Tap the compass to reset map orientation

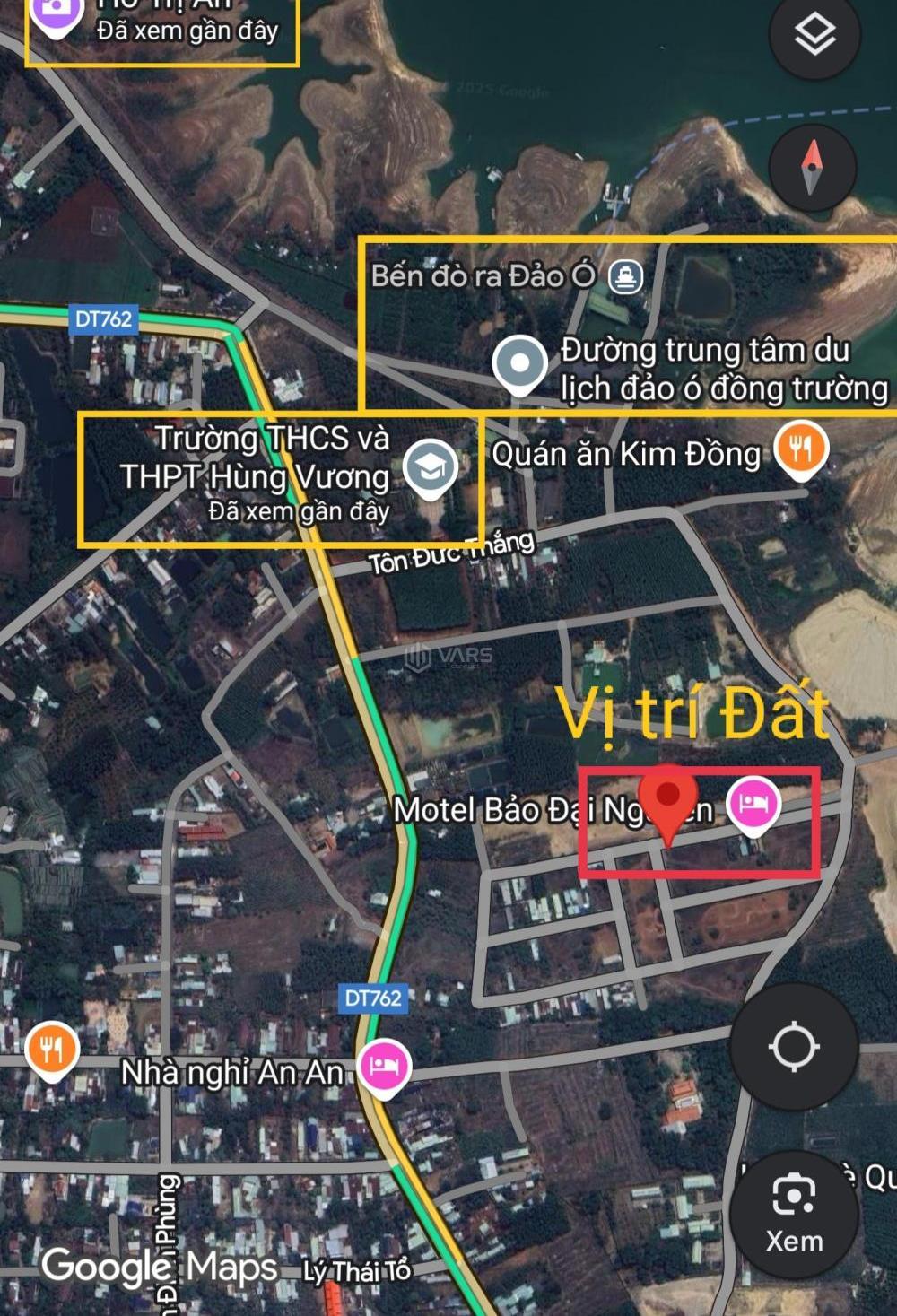point(812,168)
